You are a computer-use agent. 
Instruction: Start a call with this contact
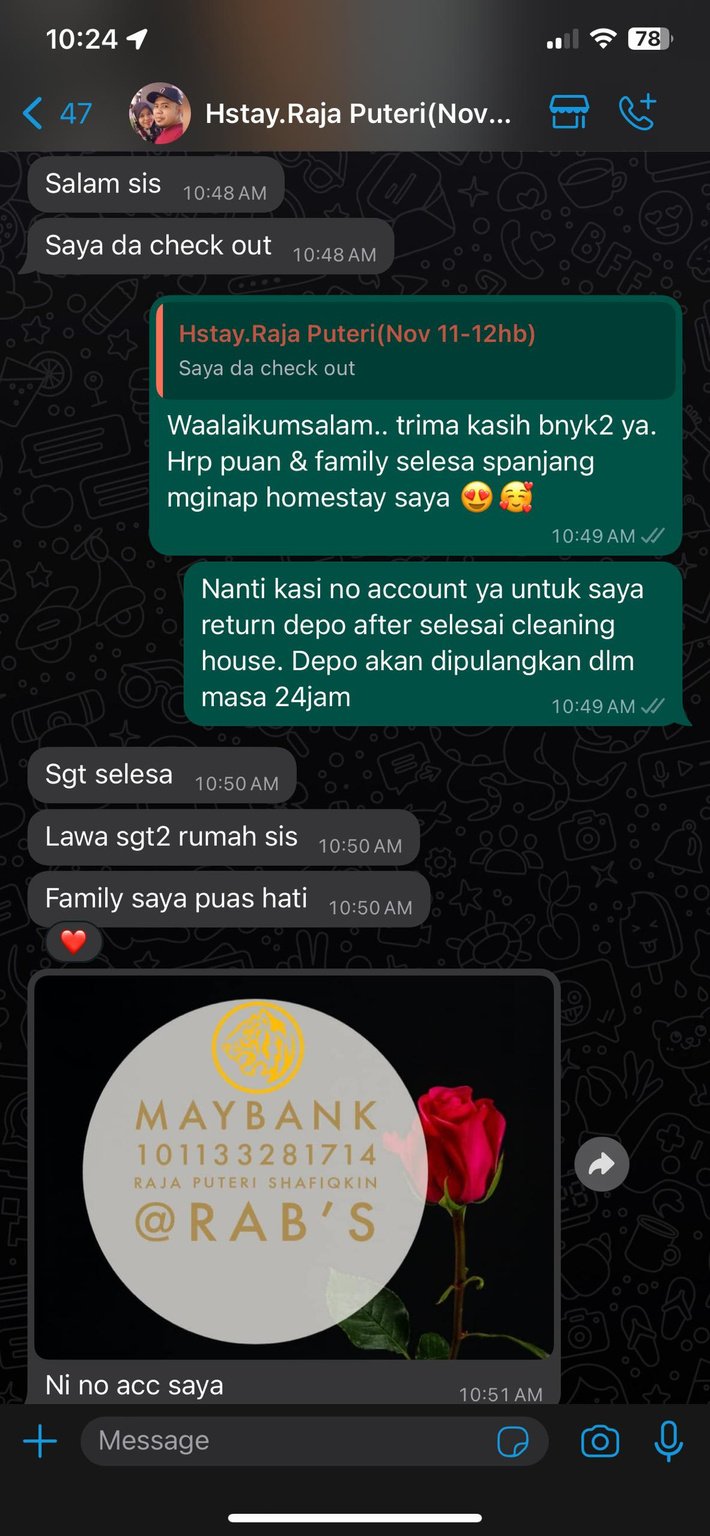(x=637, y=113)
